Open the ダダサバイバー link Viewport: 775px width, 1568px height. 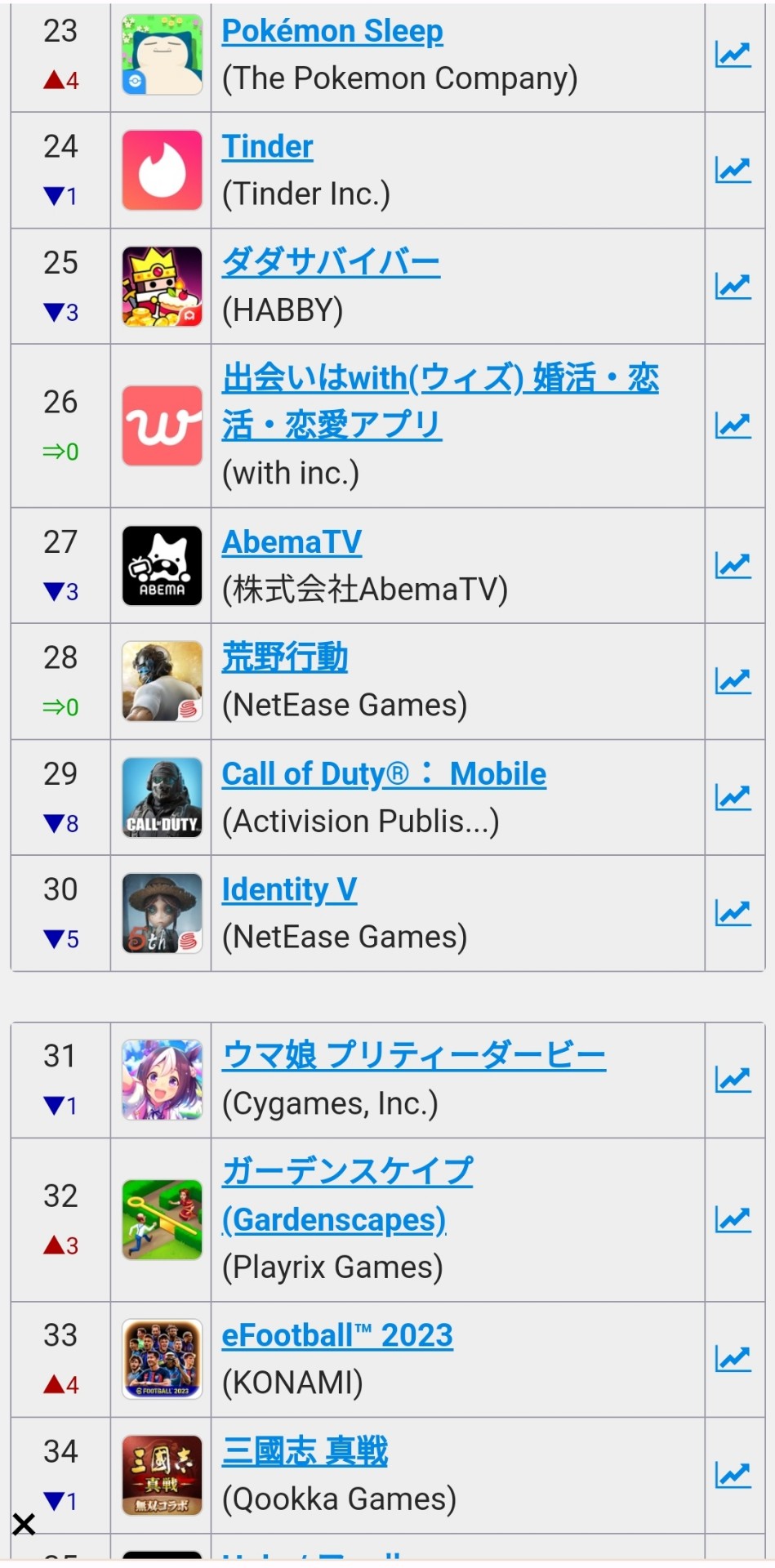[x=331, y=263]
